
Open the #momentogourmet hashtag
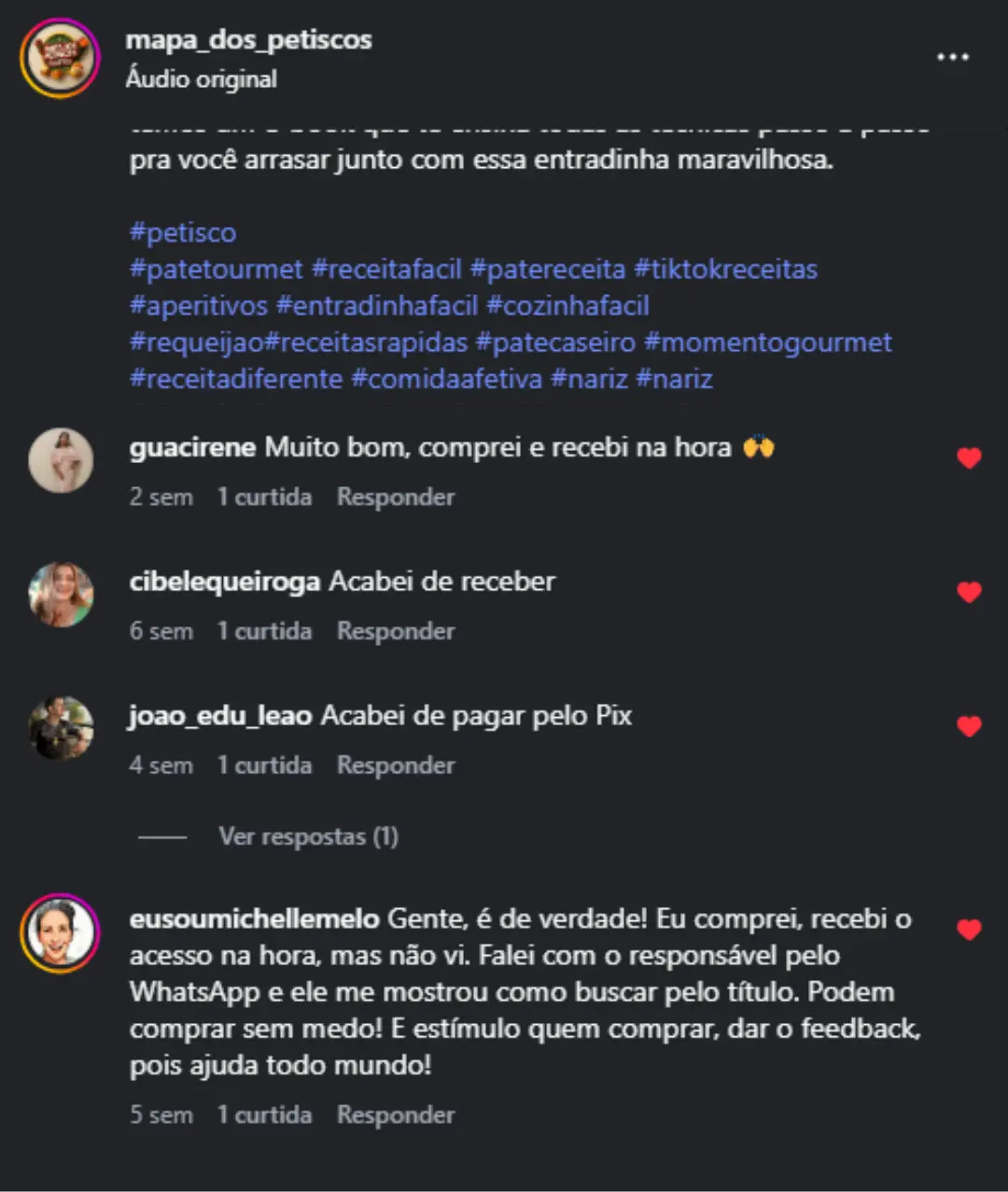[x=767, y=343]
